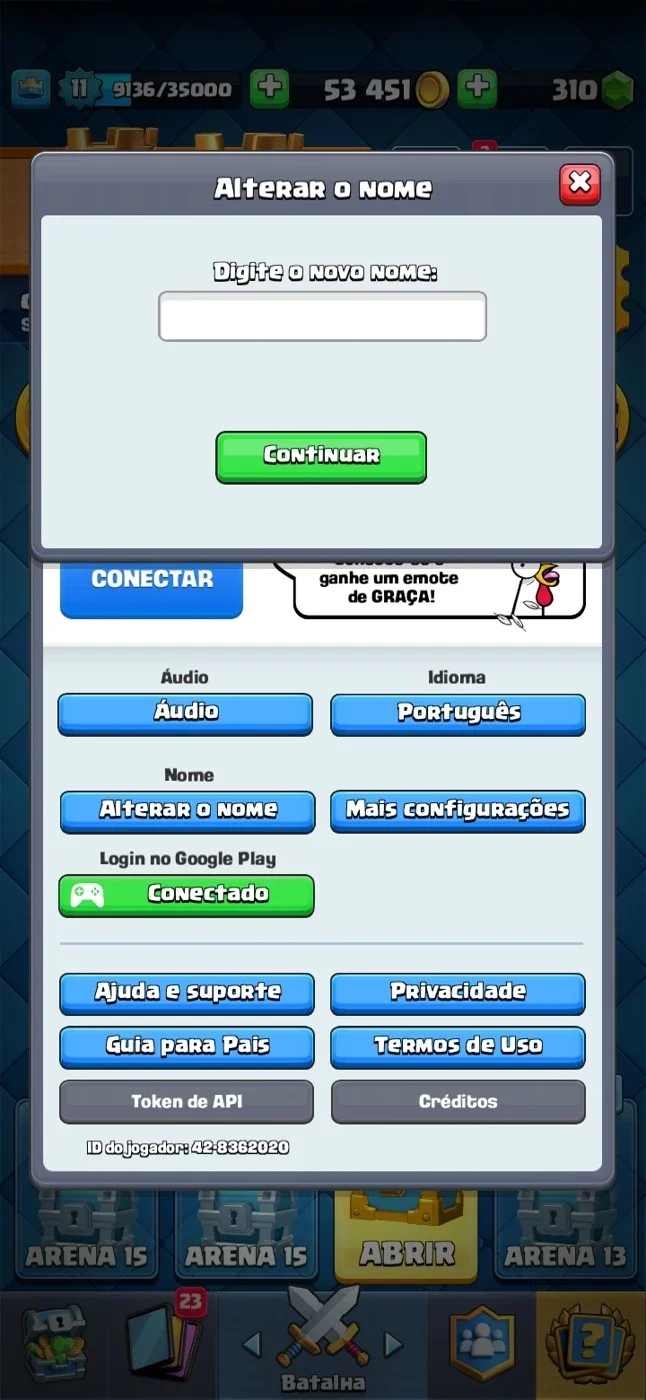Open Guia para Pais
The width and height of the screenshot is (646, 1400).
(x=187, y=1048)
